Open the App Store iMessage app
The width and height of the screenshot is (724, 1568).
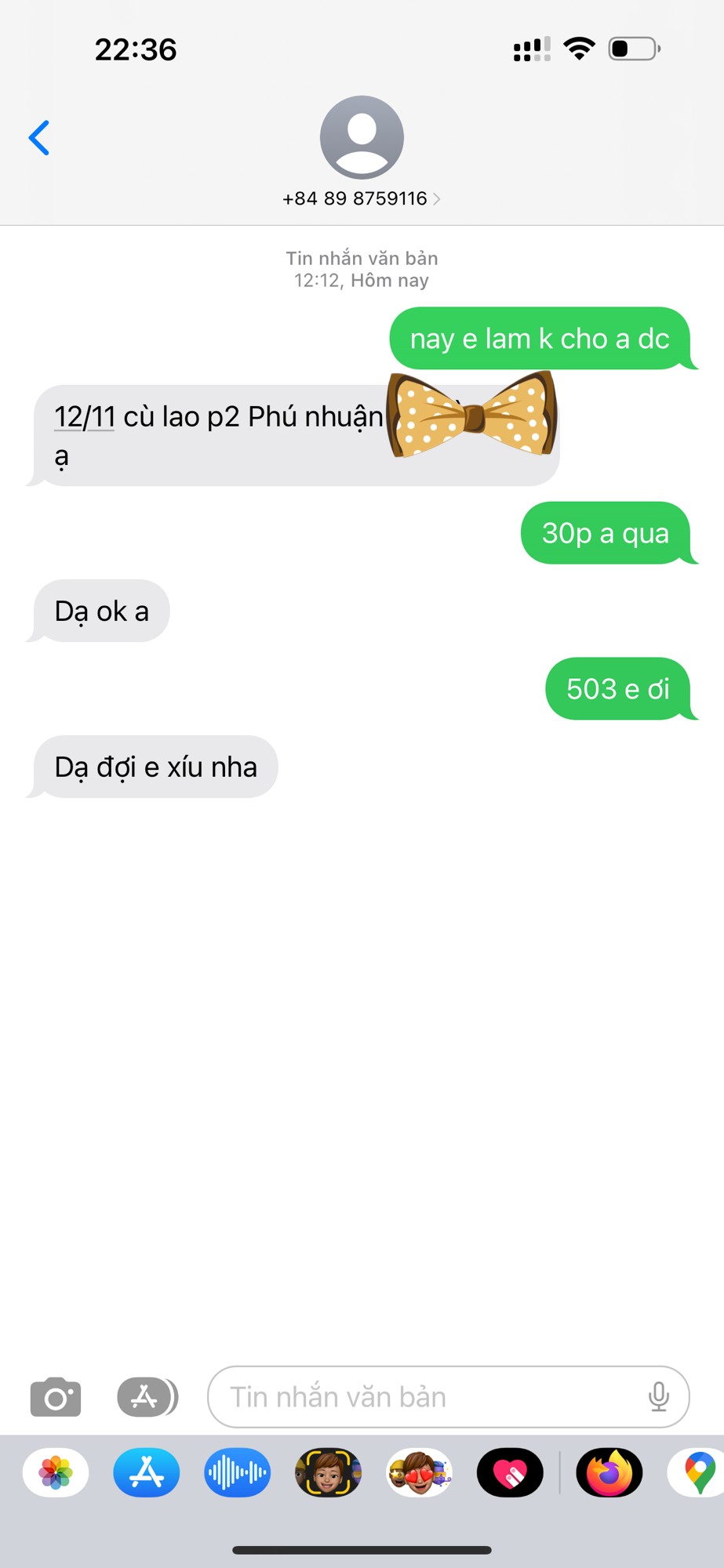tap(147, 1472)
